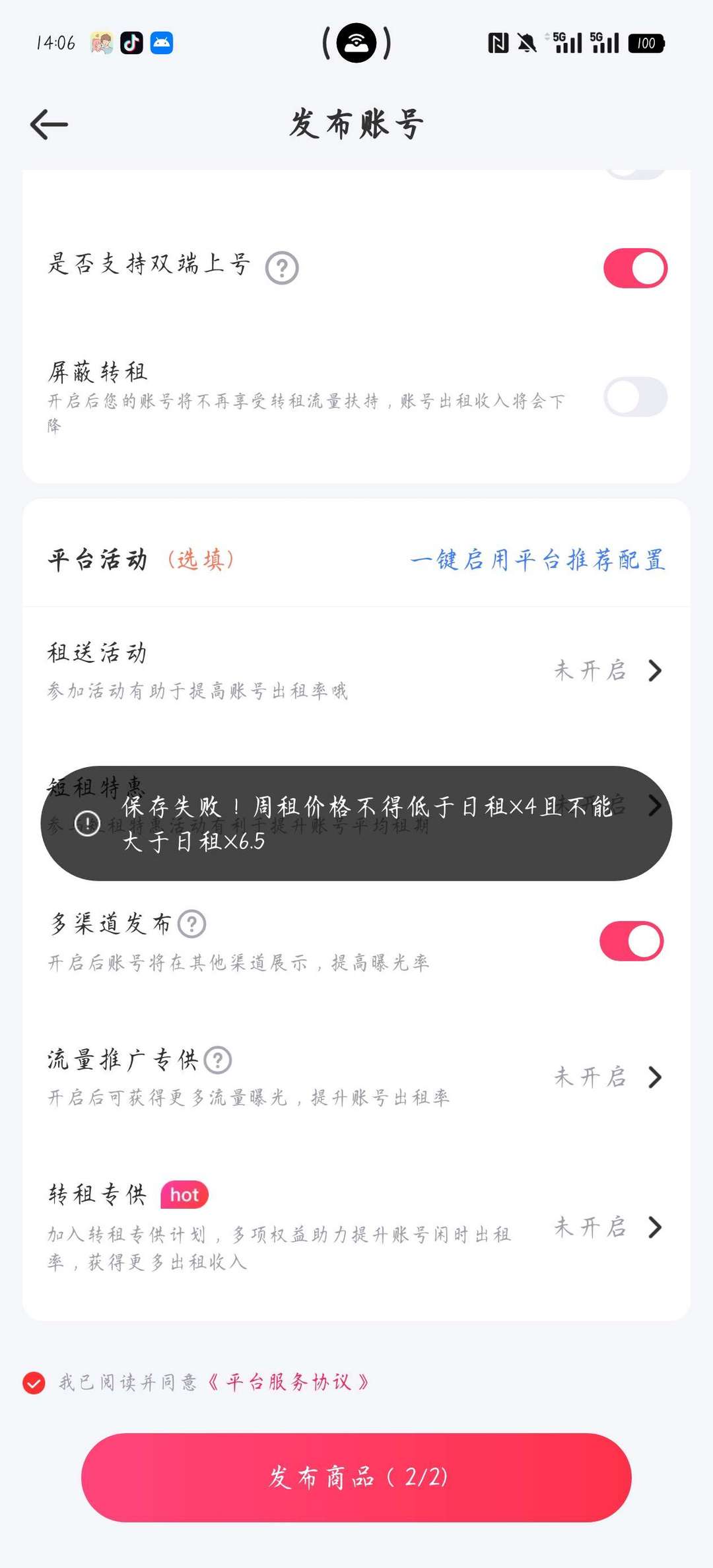The width and height of the screenshot is (713, 1568).
Task: Open the 流量推广专供 row
Action: 356,1077
